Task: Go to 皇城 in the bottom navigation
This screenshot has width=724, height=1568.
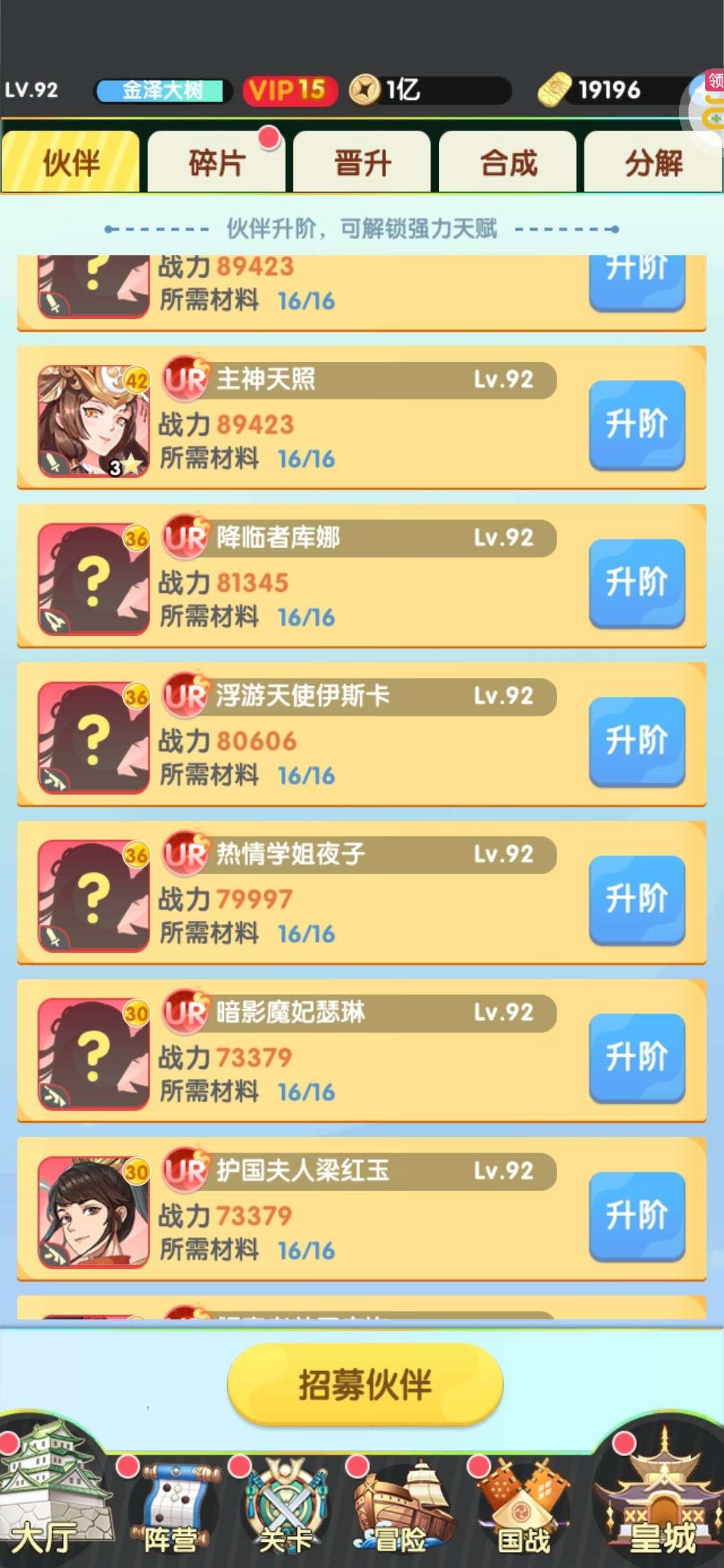Action: tap(660, 1501)
